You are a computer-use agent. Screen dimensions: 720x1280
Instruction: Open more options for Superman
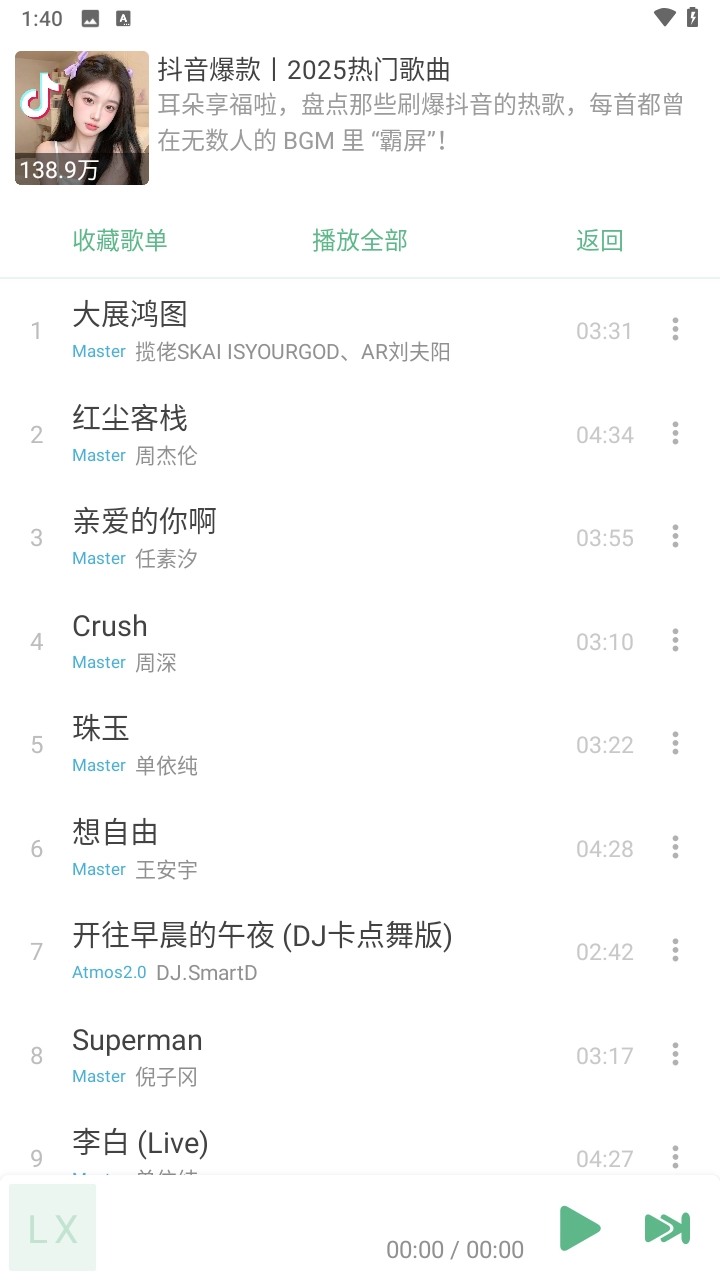(675, 1055)
